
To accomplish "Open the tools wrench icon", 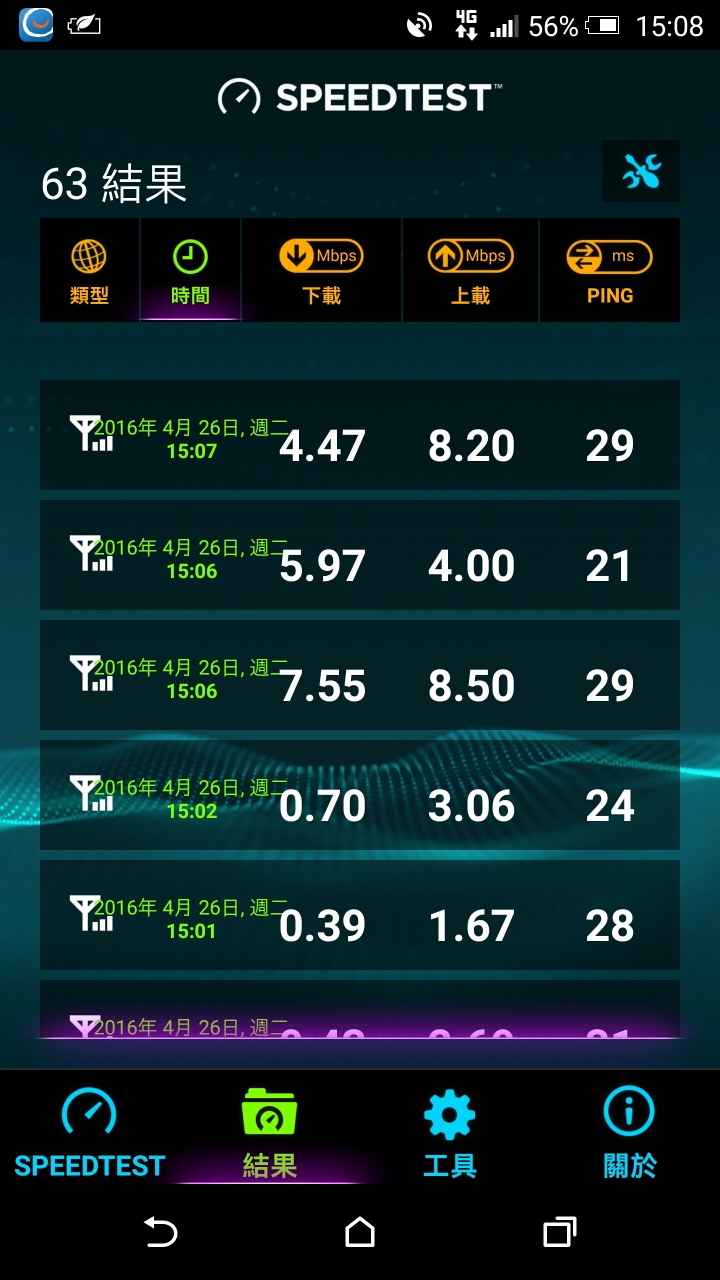I will click(641, 172).
